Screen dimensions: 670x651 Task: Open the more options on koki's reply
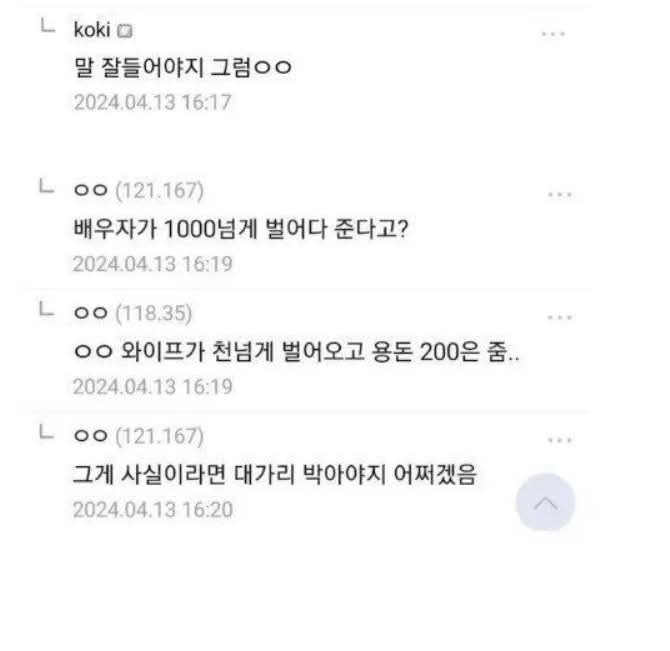click(x=554, y=34)
